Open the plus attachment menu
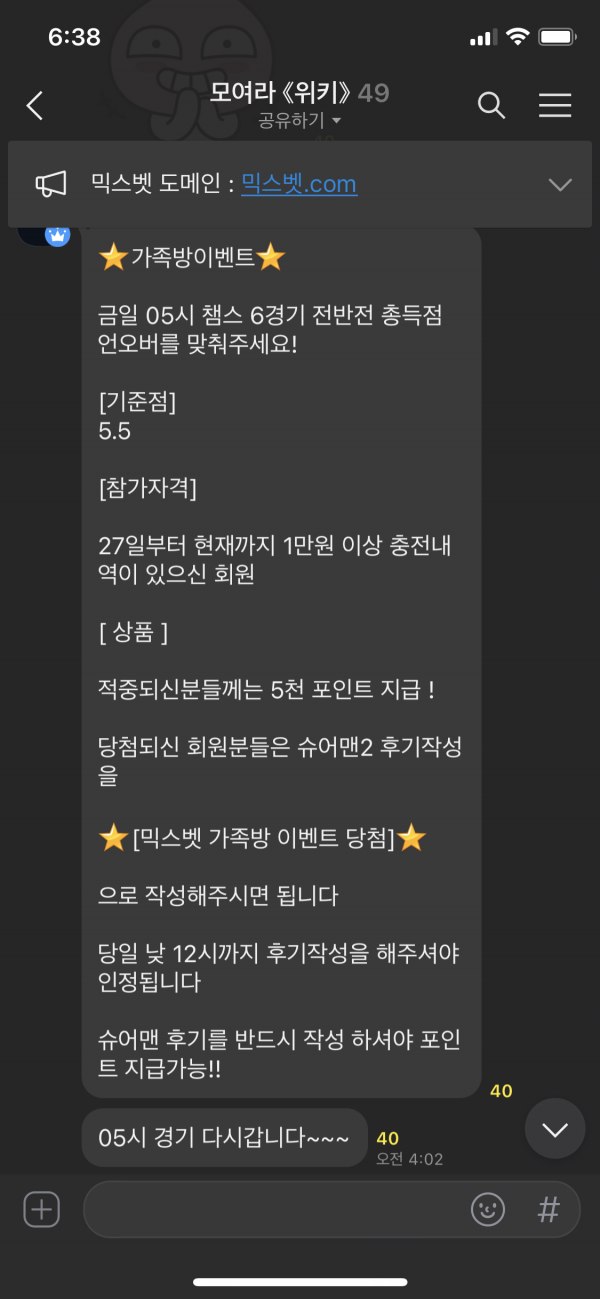The width and height of the screenshot is (600, 1299). tap(42, 1210)
